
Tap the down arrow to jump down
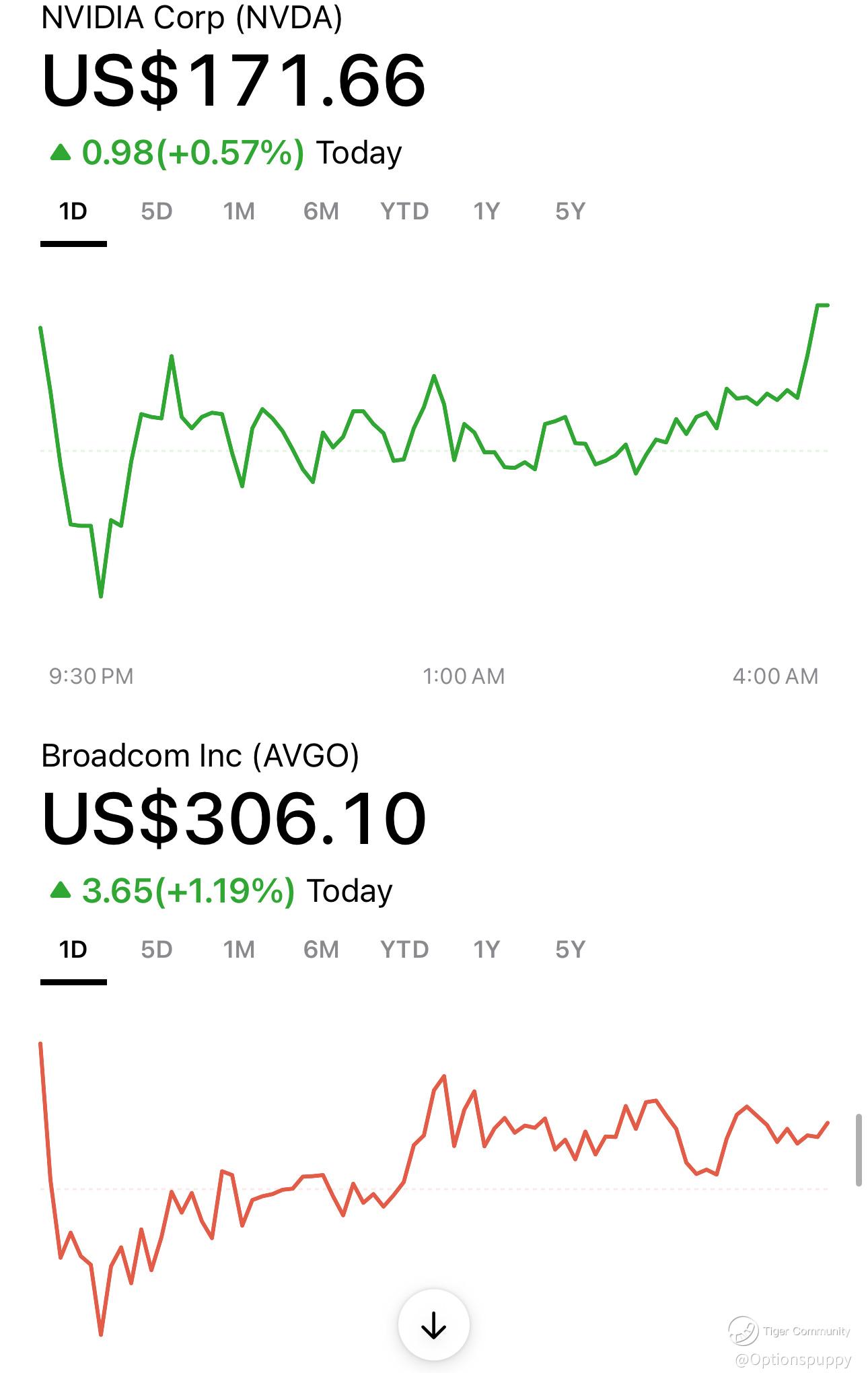(434, 1324)
